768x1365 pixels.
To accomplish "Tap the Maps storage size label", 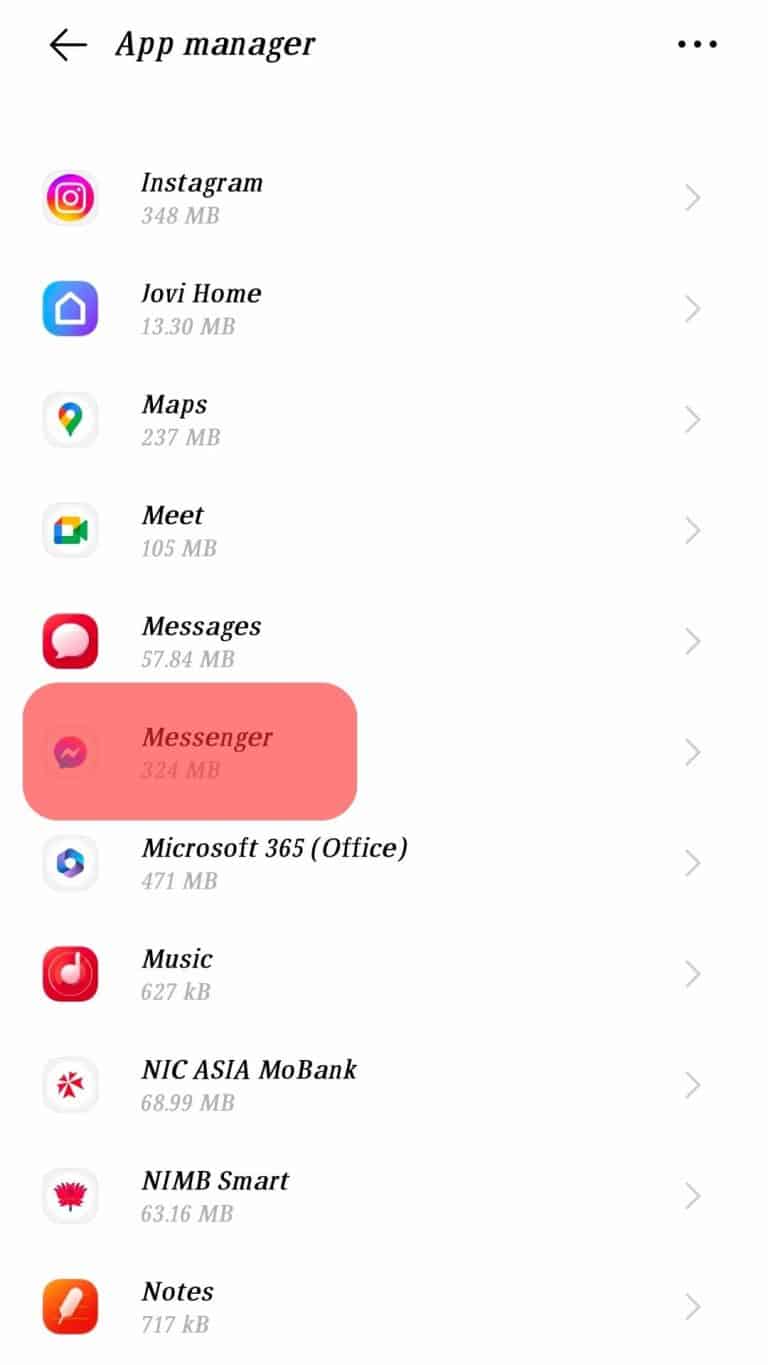I will point(180,436).
